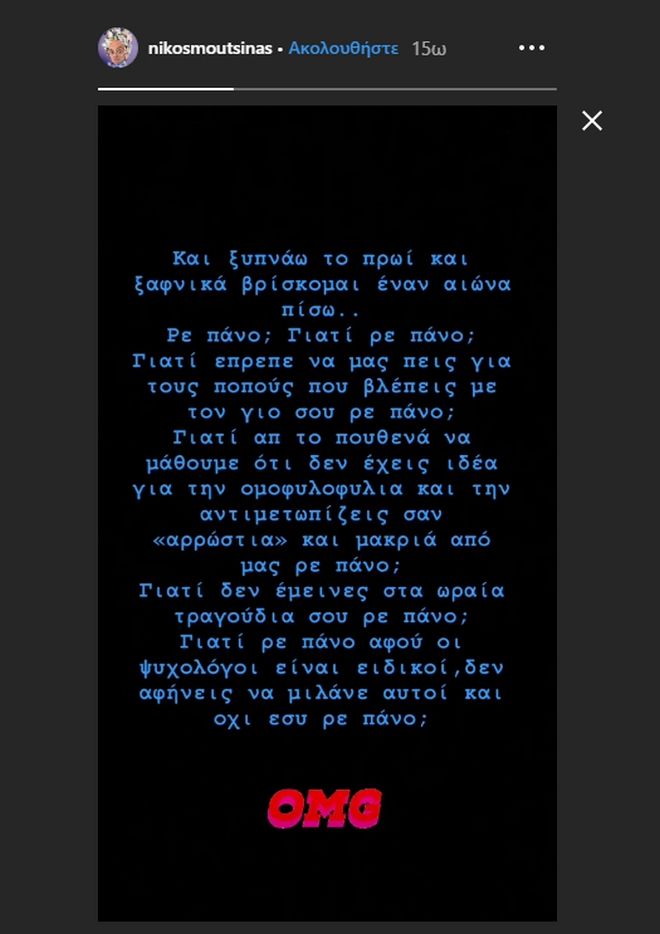Close the story viewer
The height and width of the screenshot is (934, 660).
click(592, 121)
